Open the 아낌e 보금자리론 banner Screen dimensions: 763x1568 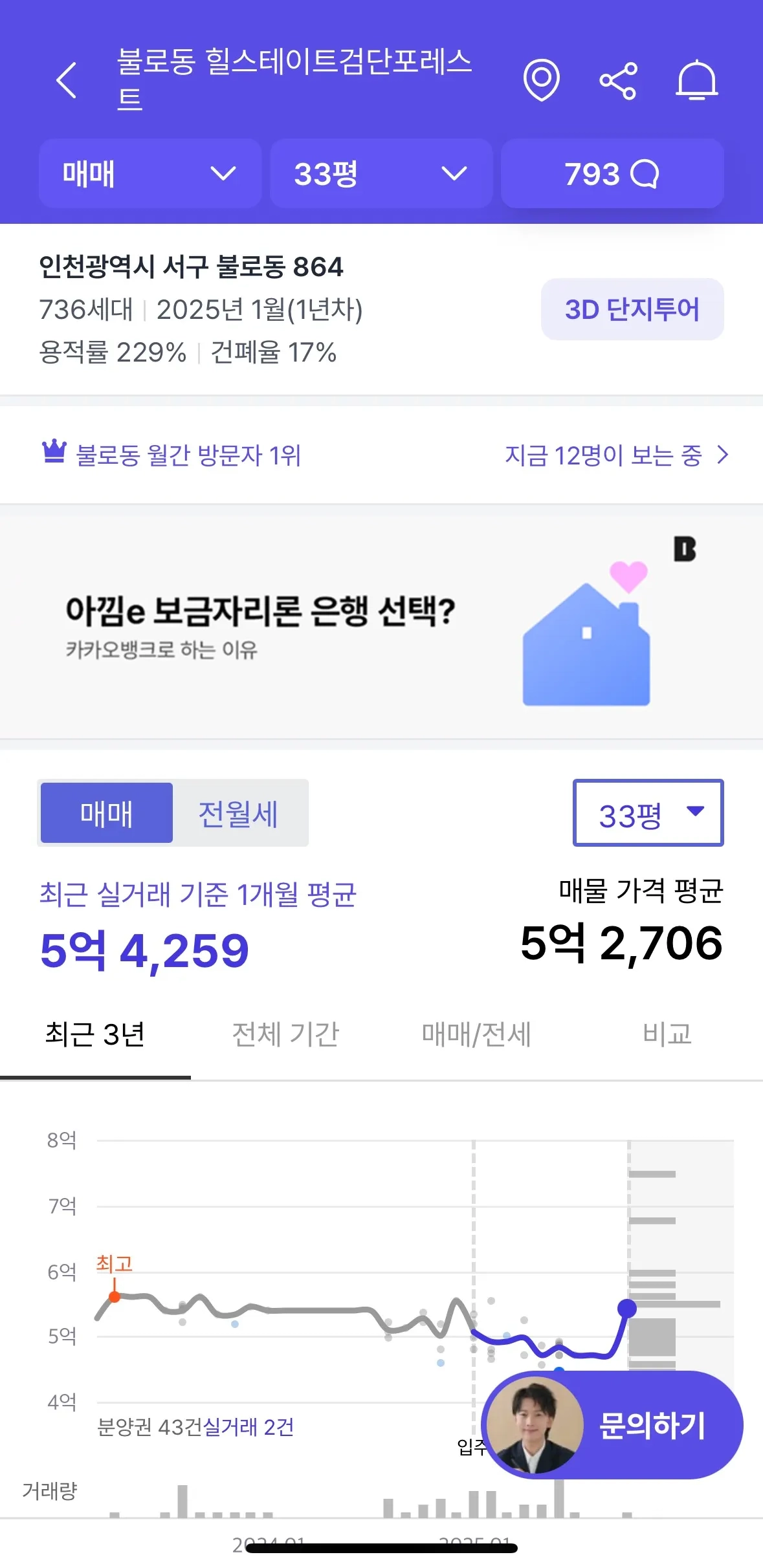pyautogui.click(x=381, y=621)
